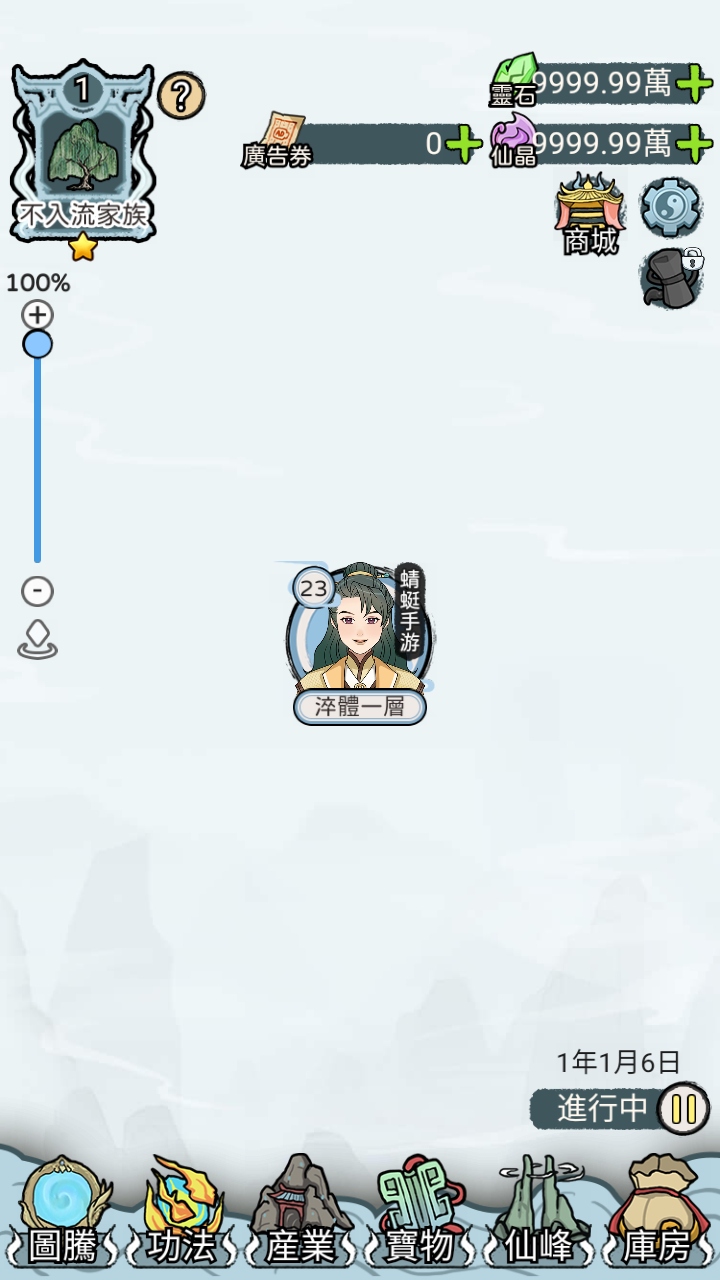Open the 產業 tab
720x1280 pixels.
(300, 1210)
